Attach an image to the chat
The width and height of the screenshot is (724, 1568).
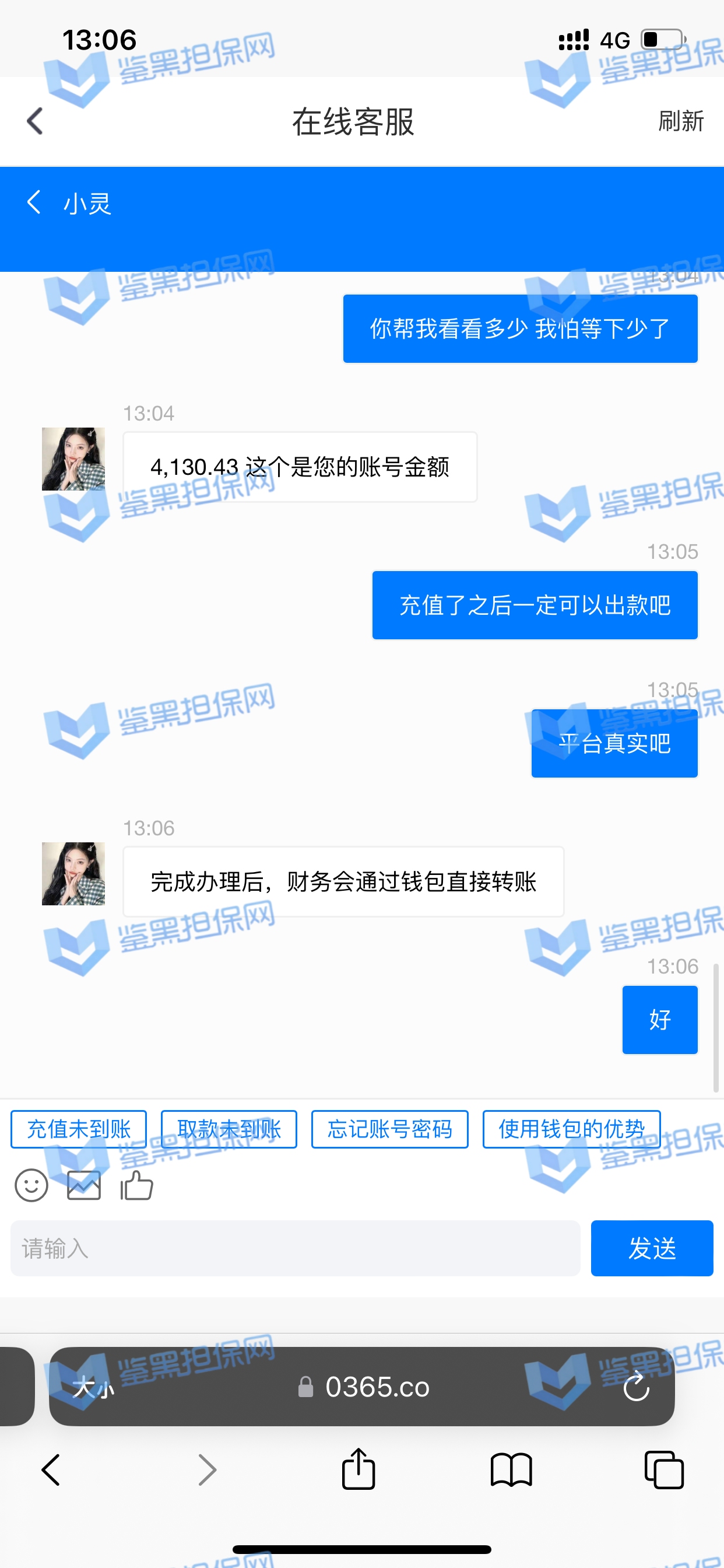coord(84,1185)
